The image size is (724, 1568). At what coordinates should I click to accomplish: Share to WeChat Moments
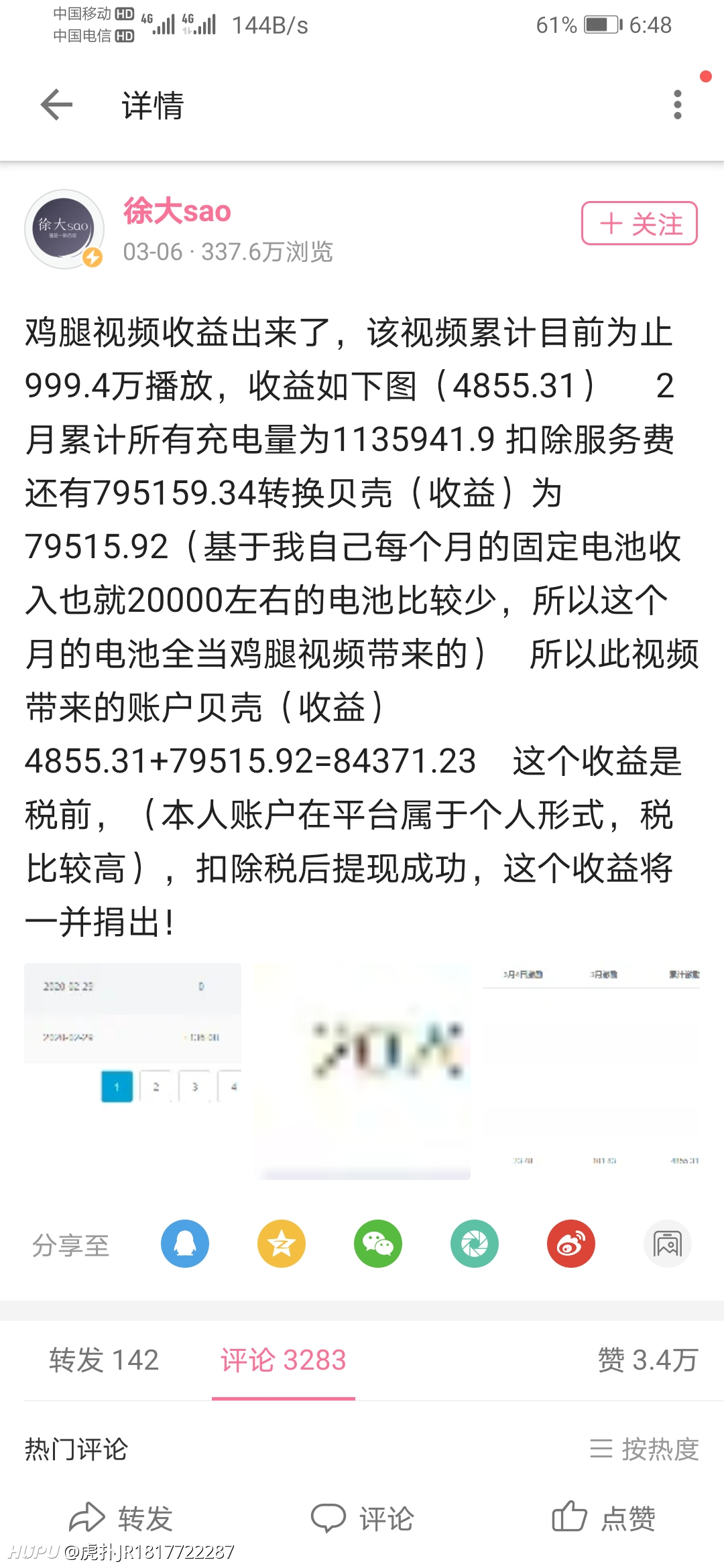pyautogui.click(x=475, y=1244)
